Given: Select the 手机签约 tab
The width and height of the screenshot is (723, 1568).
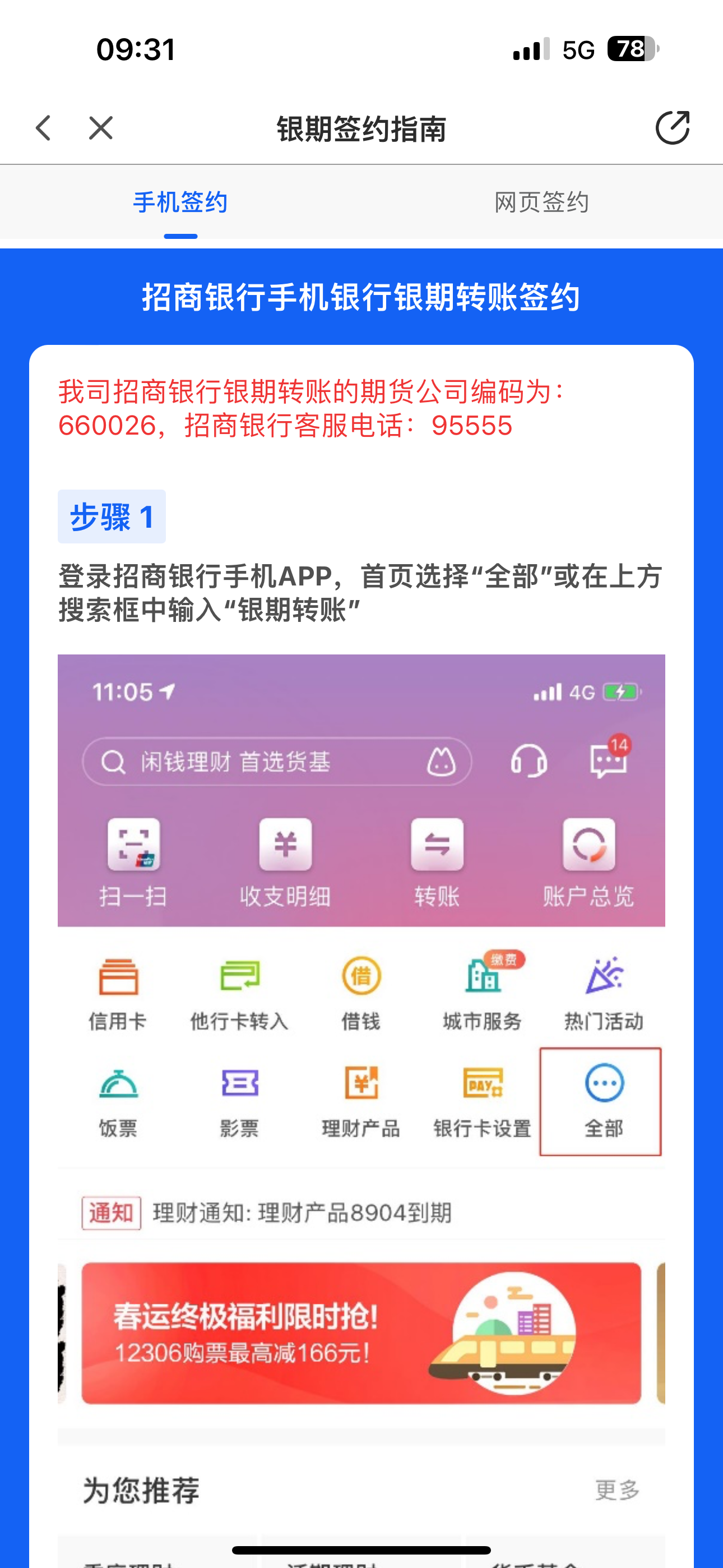Looking at the screenshot, I should point(180,202).
